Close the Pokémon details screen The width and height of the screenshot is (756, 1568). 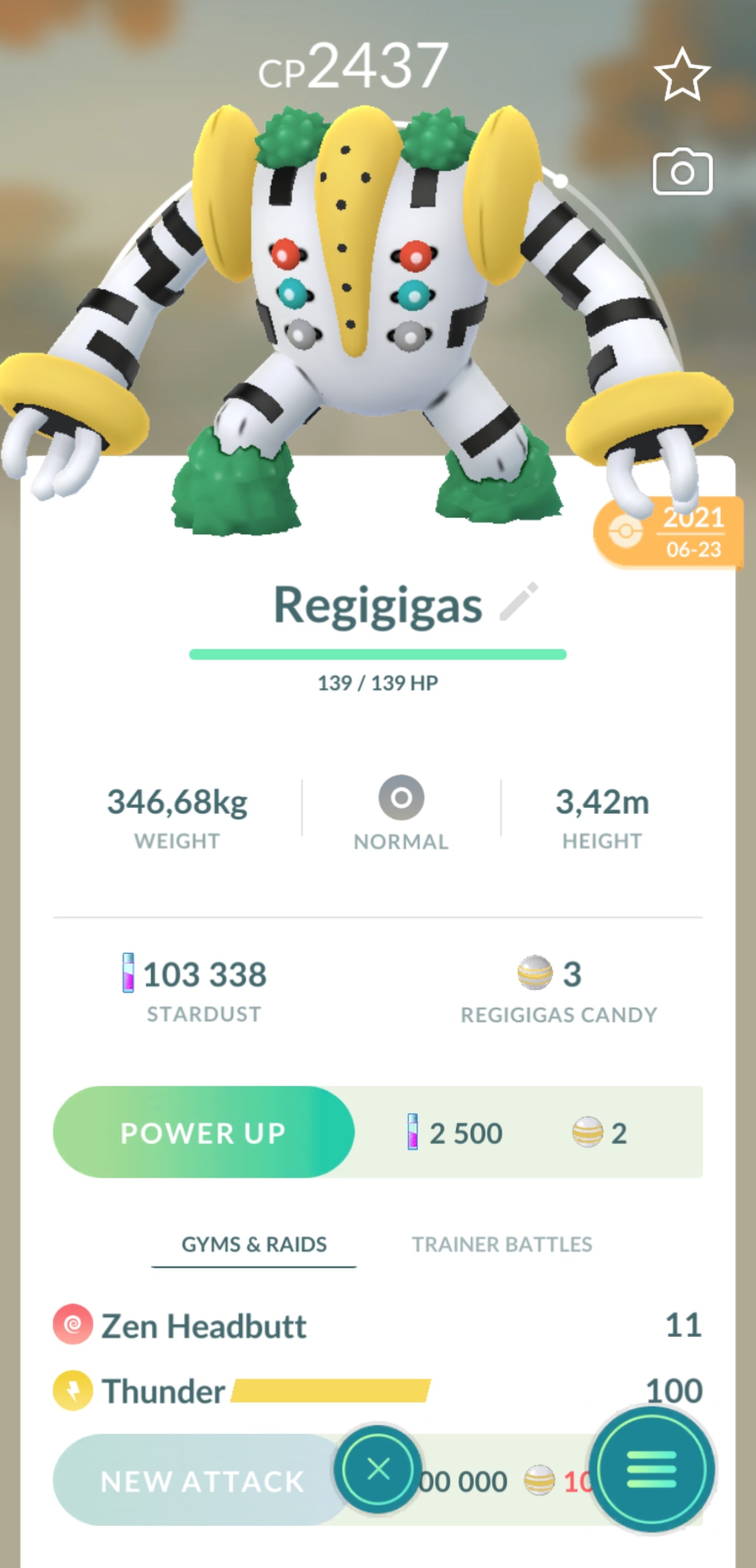pos(379,1470)
